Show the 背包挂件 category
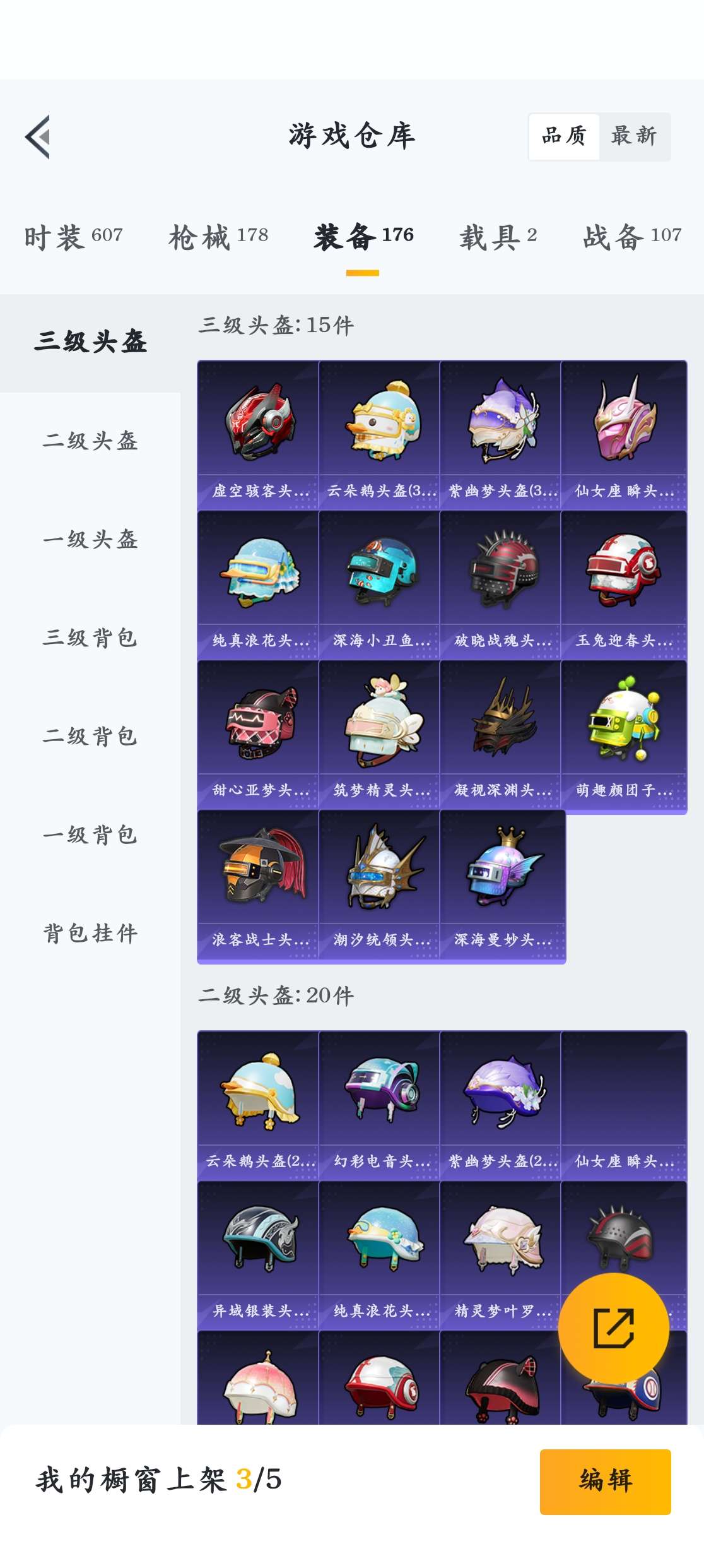Image resolution: width=704 pixels, height=1568 pixels. coord(90,933)
